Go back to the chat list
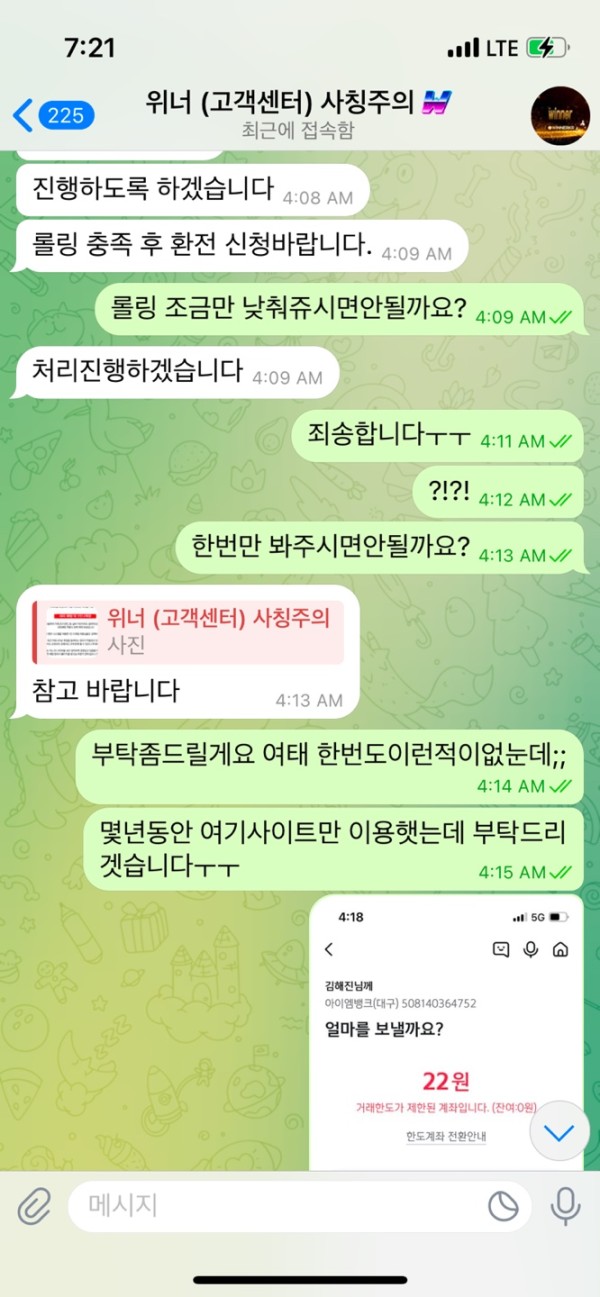The width and height of the screenshot is (600, 1297). pos(52,115)
